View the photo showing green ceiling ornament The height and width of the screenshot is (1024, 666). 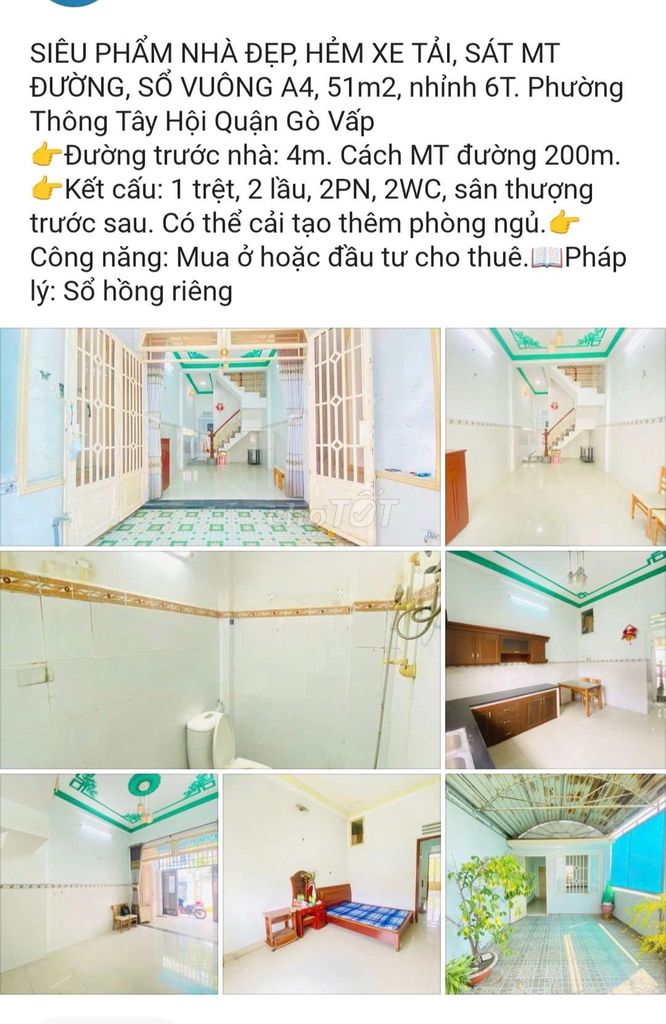108,883
